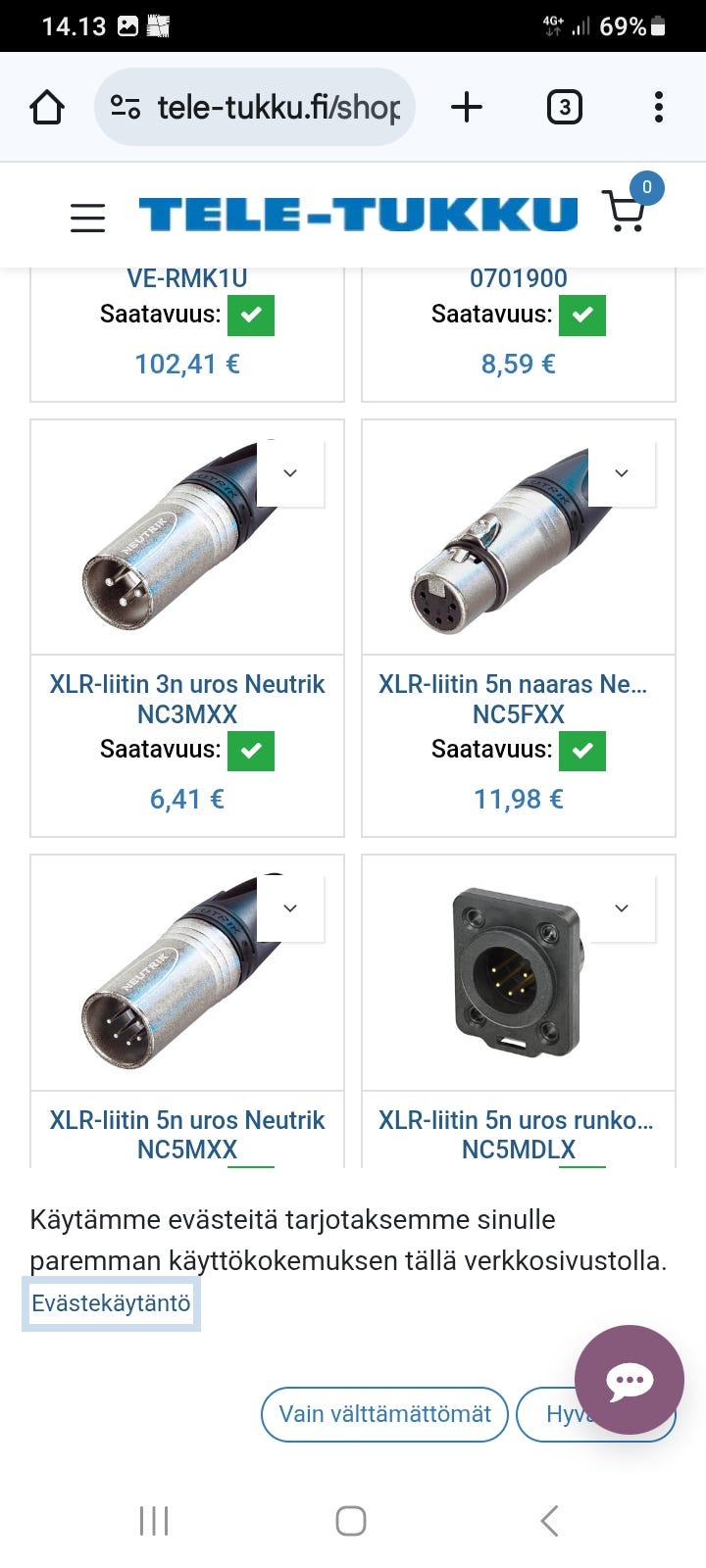Open the NC5MXX XLR connector product
Viewport: 706px width, 1568px height.
point(187,1134)
